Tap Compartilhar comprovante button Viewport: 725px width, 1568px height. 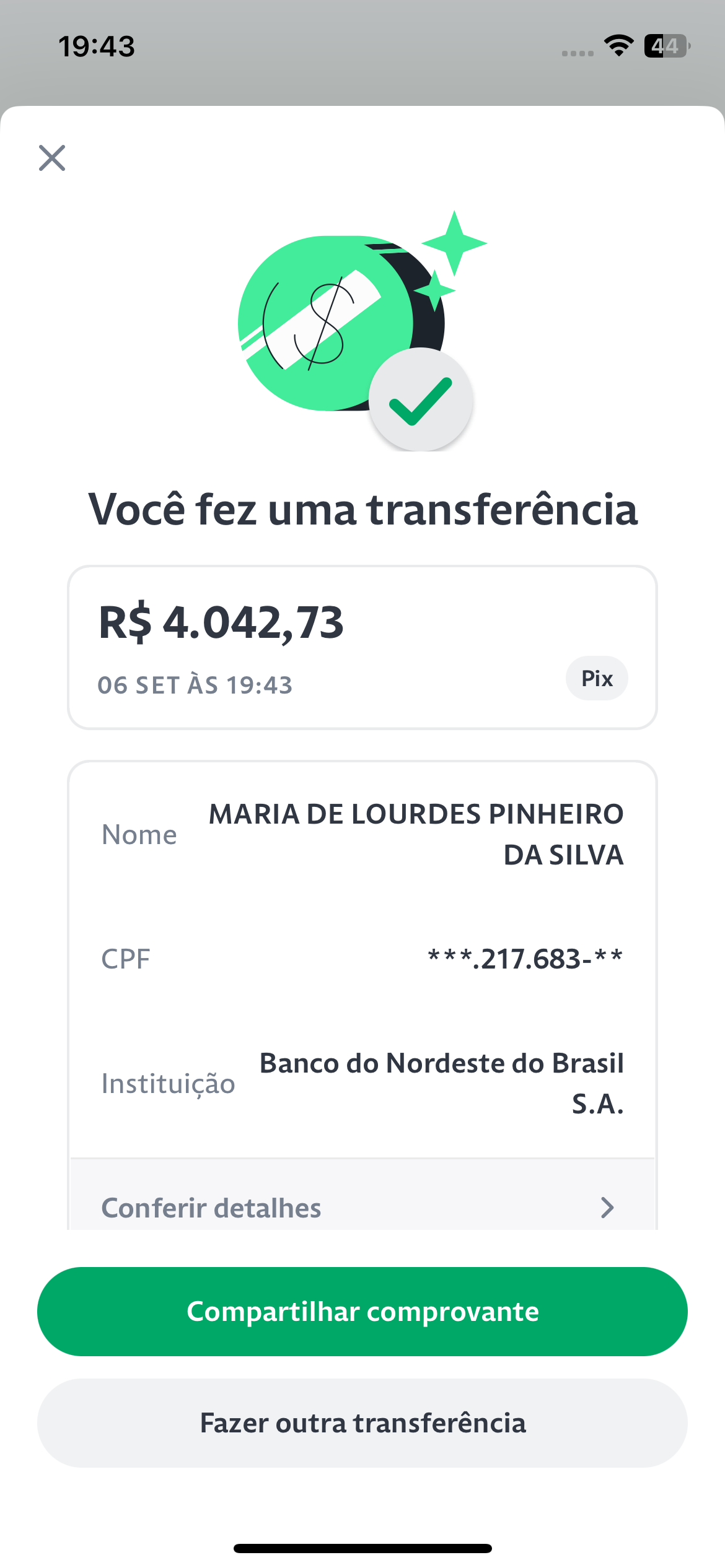pos(362,1312)
